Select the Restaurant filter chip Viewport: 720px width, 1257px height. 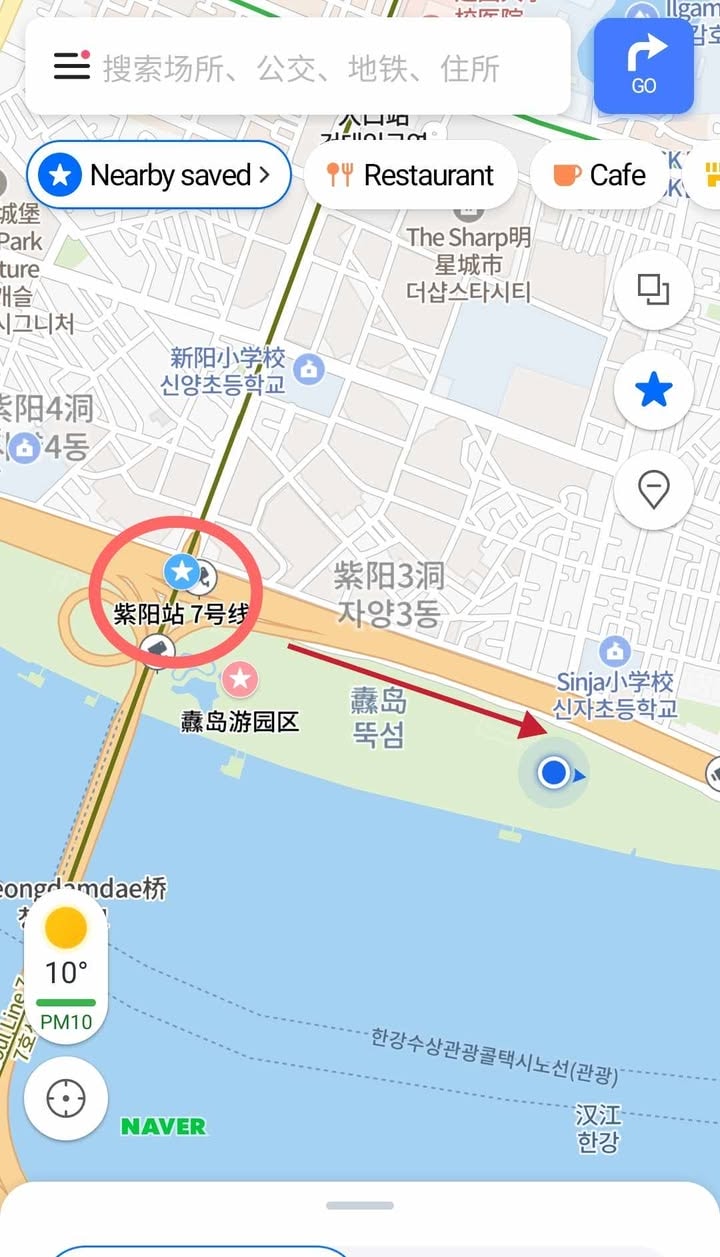click(x=411, y=176)
